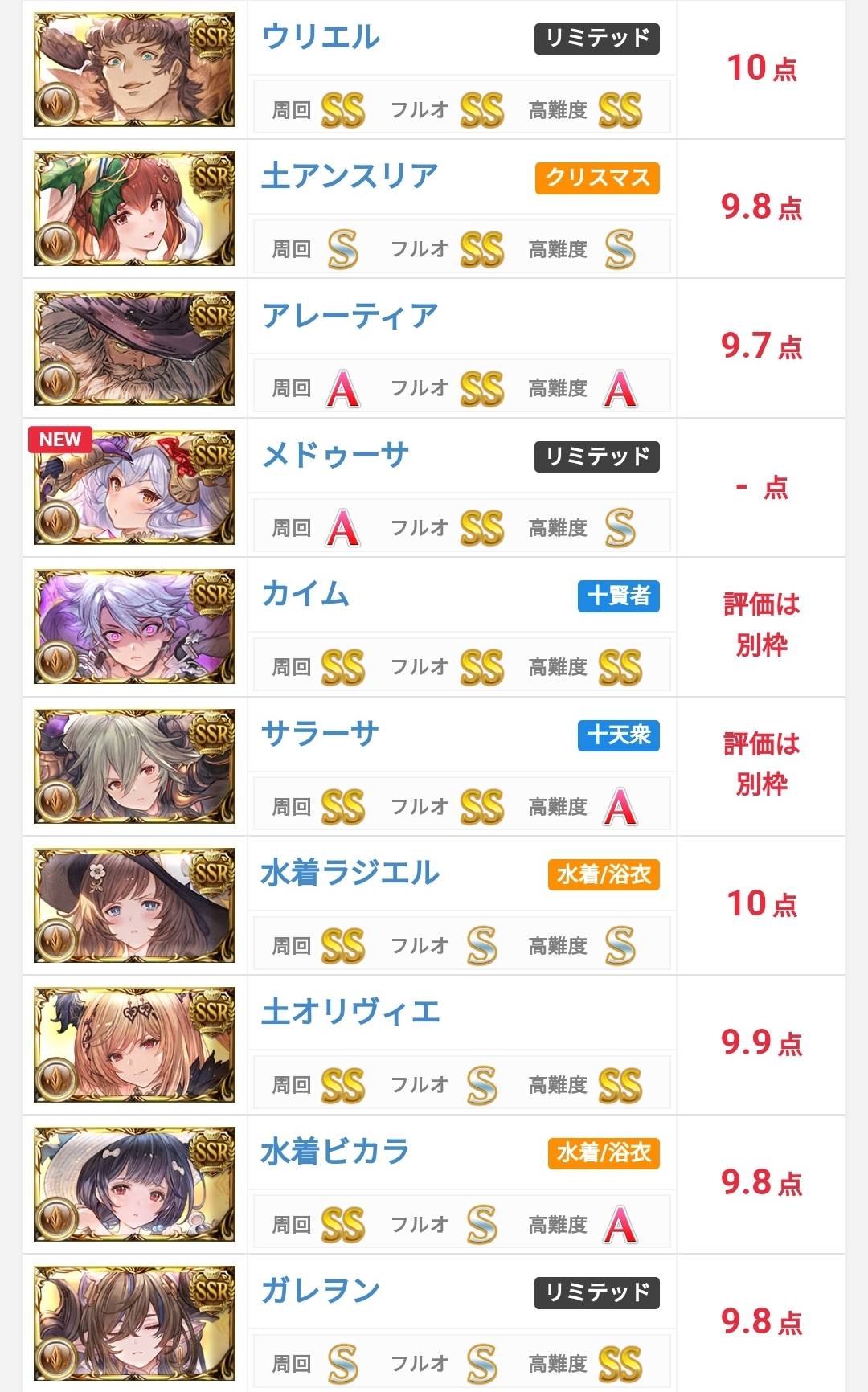Select the カイム character link
868x1392 pixels.
305,594
